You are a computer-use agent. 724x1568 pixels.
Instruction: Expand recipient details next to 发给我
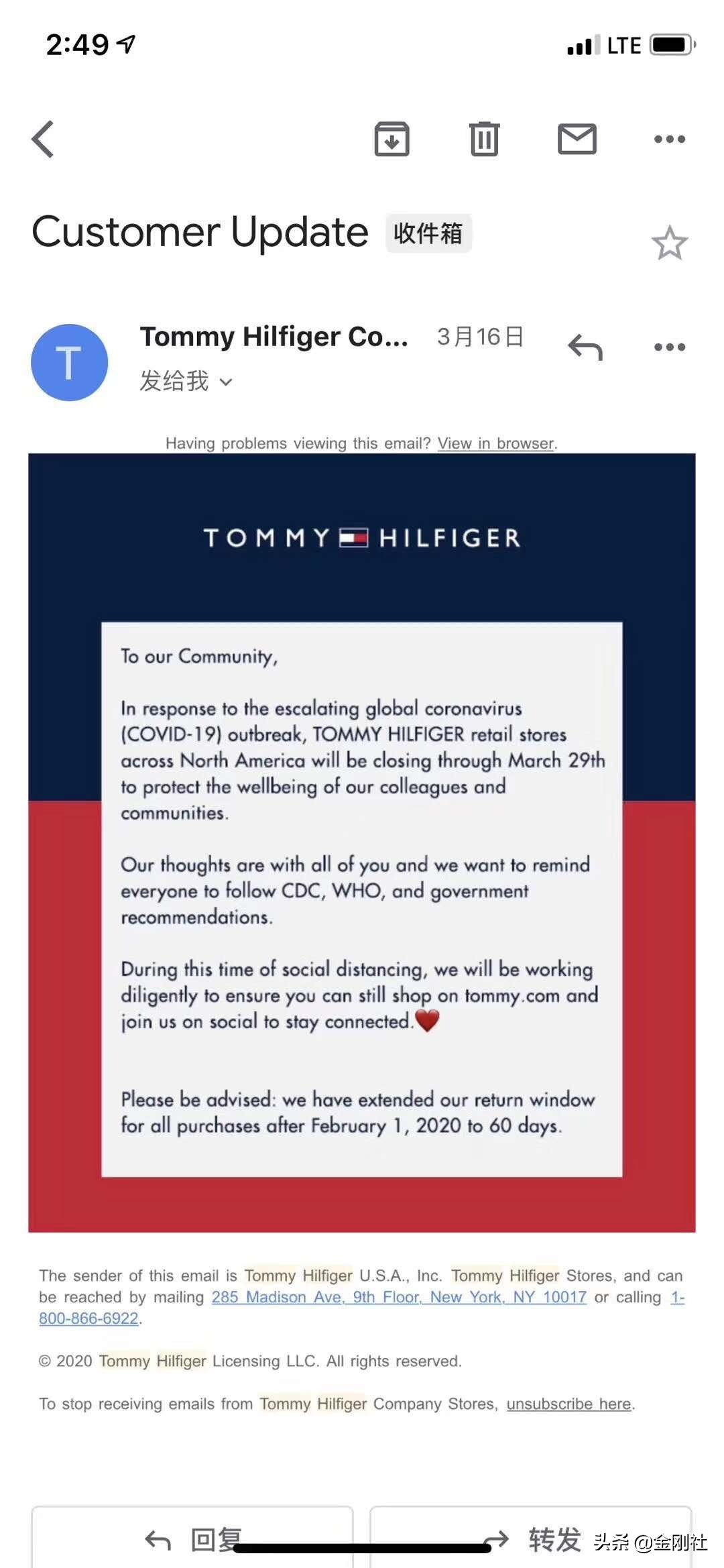pos(226,382)
